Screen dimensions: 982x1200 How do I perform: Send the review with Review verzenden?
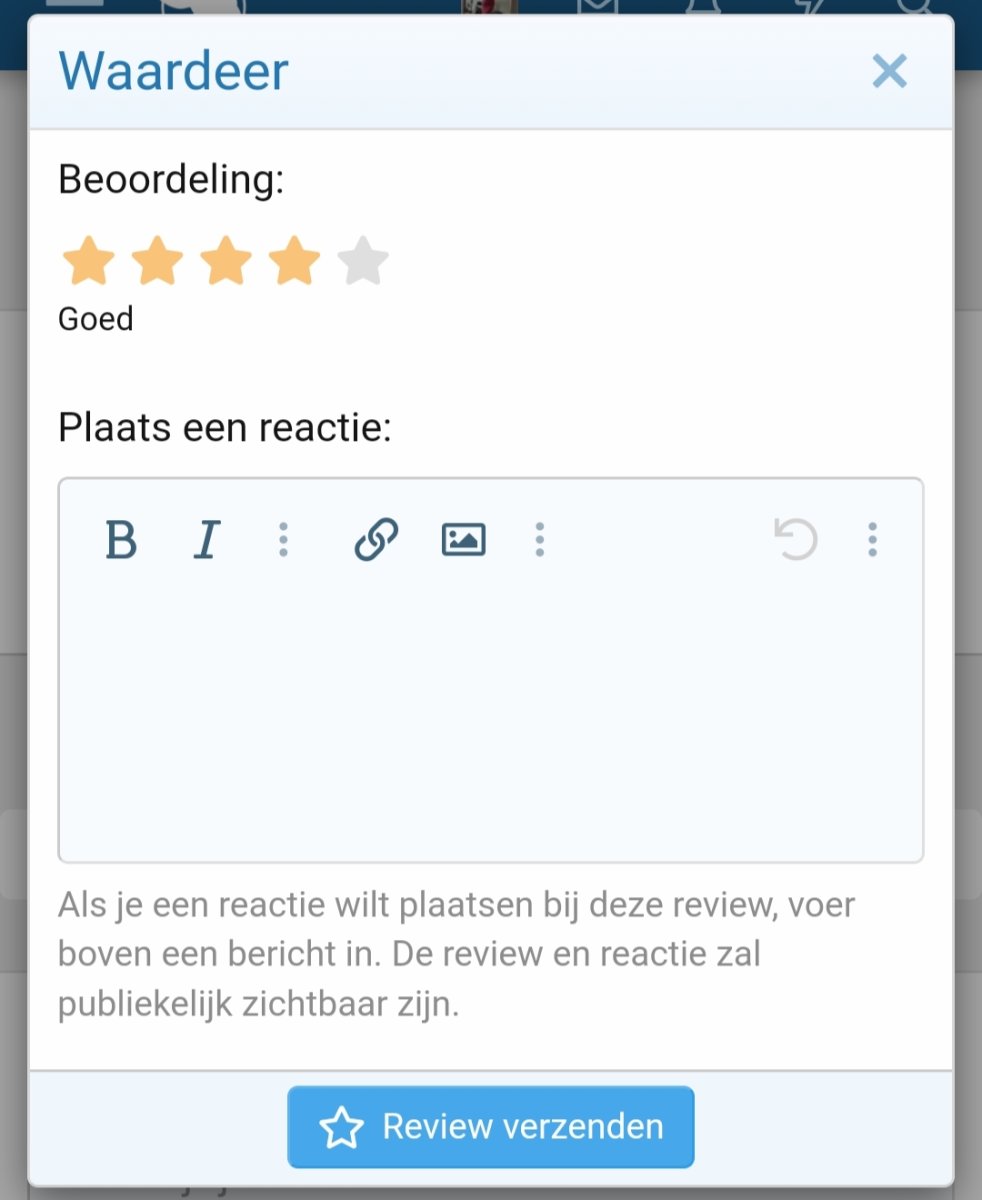(490, 1127)
